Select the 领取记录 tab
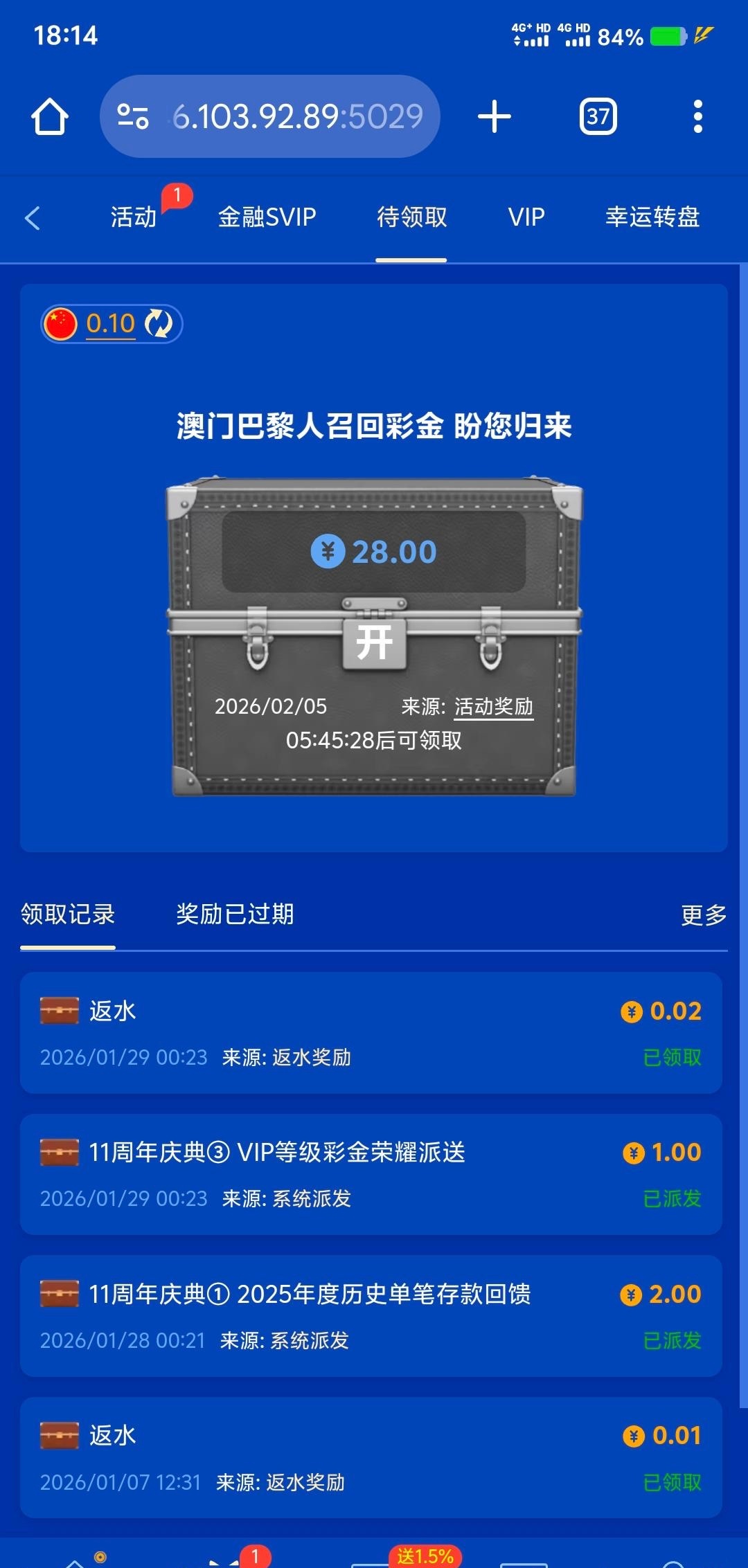 [68, 914]
